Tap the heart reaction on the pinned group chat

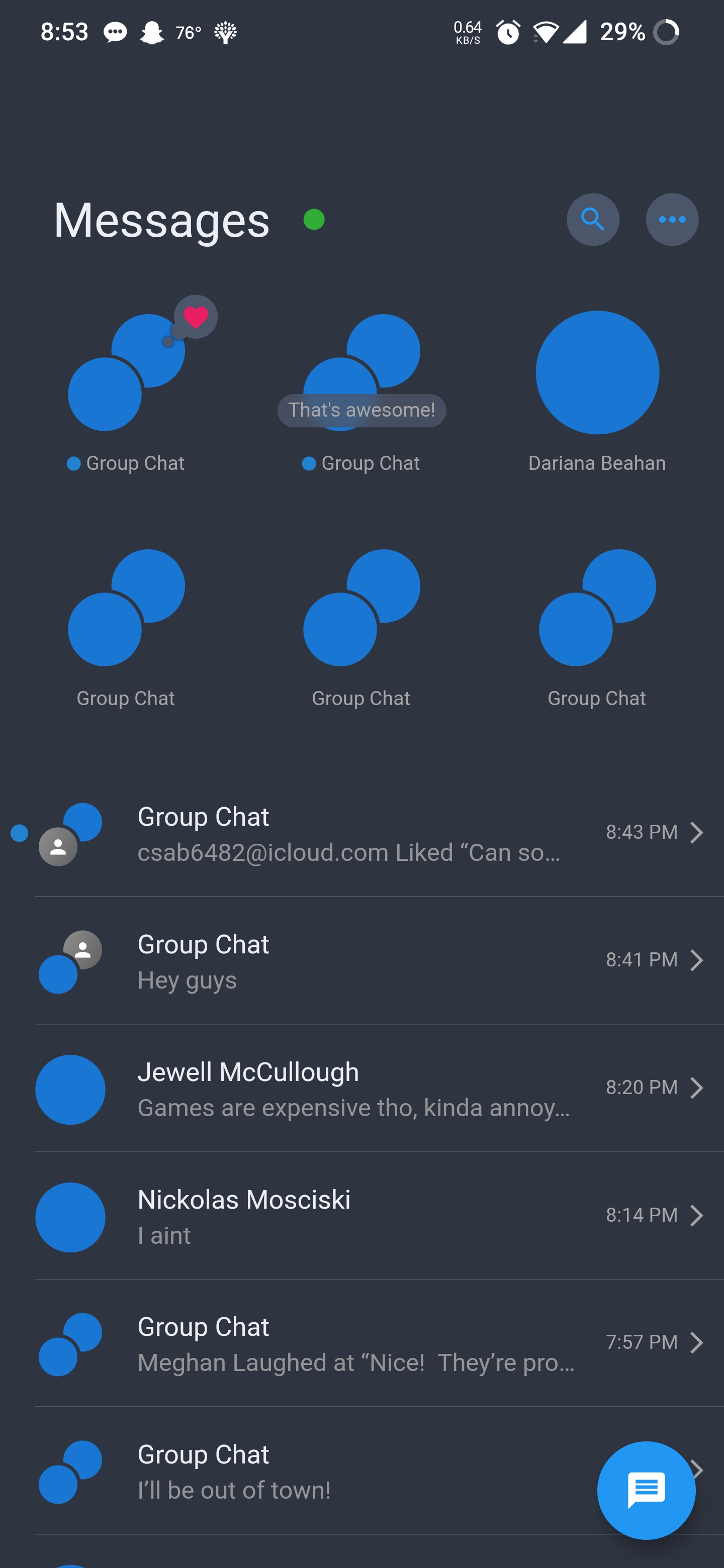tap(196, 317)
